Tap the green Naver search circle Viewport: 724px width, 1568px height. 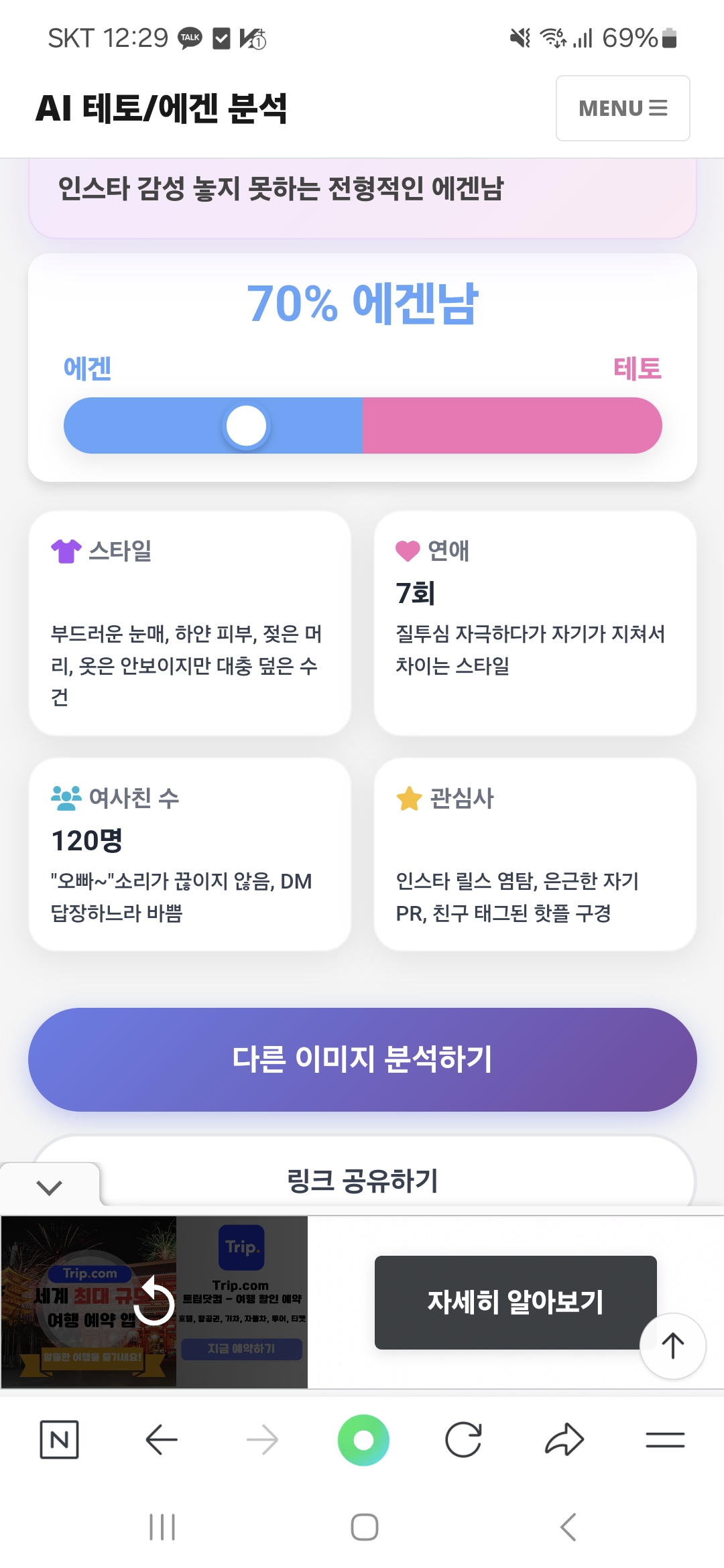[x=363, y=1439]
